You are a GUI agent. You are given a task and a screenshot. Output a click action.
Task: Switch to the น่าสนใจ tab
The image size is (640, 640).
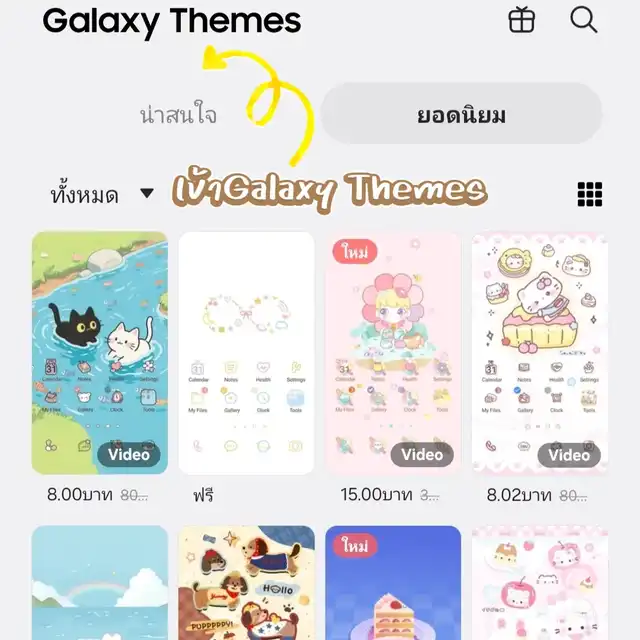(x=178, y=115)
